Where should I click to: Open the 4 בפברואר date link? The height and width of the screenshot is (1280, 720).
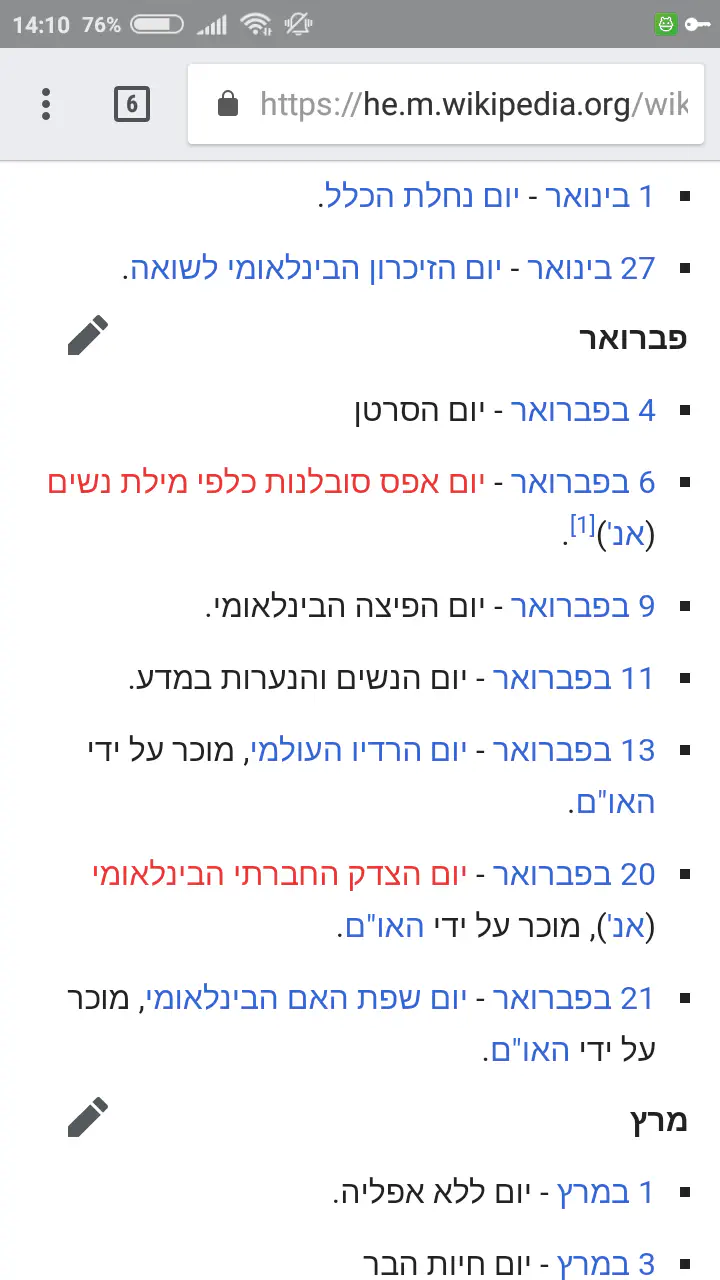(x=582, y=410)
